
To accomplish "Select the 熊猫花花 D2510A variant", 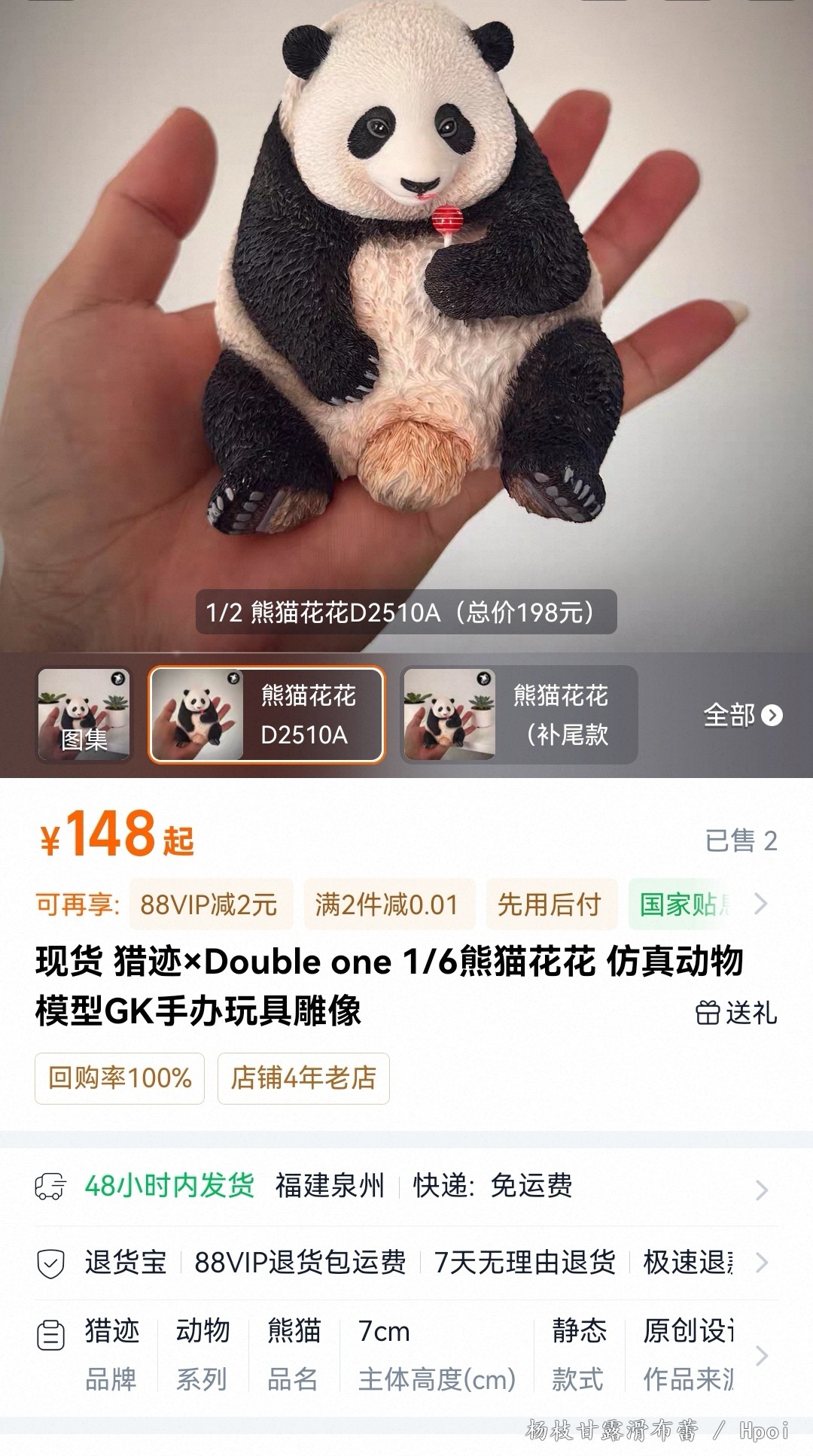I will pyautogui.click(x=266, y=715).
